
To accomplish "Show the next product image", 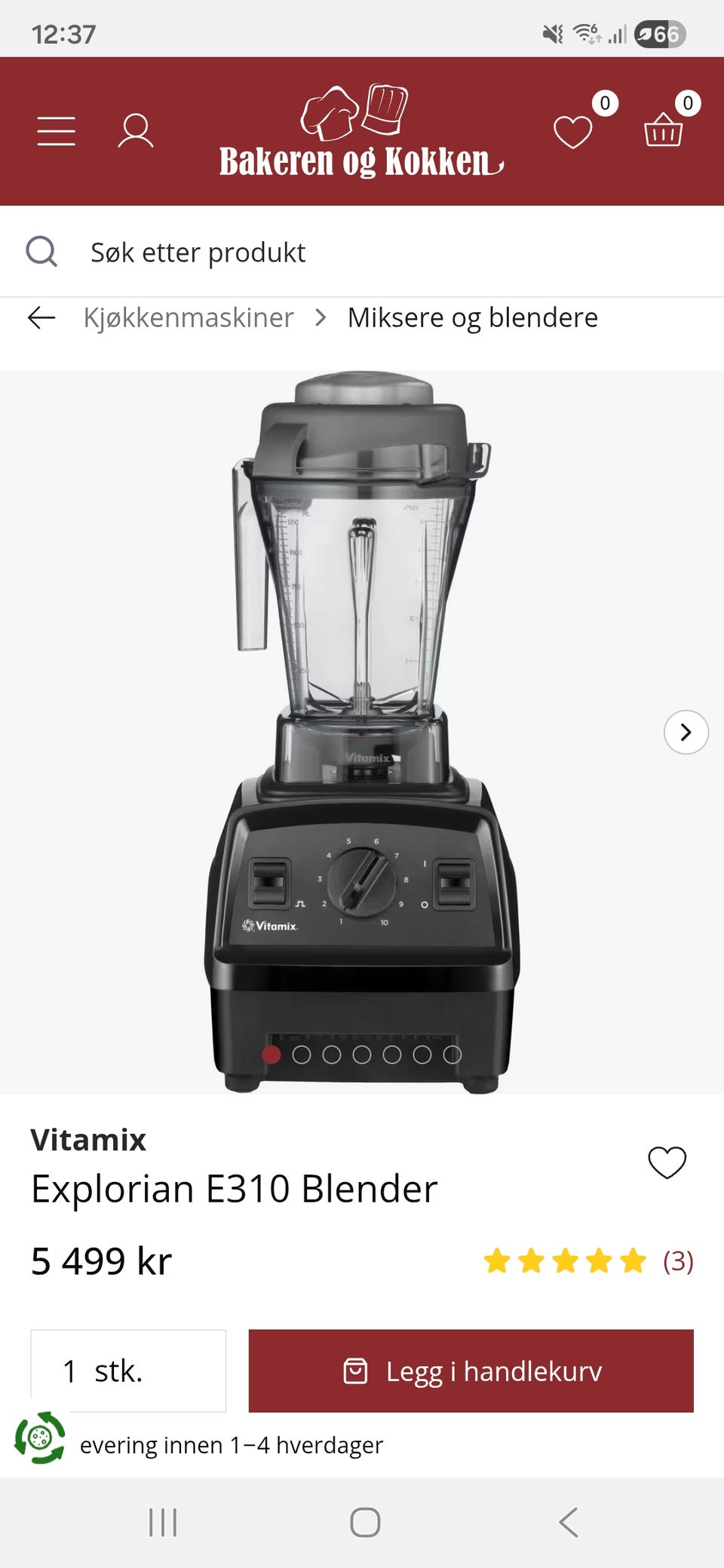I will [686, 732].
